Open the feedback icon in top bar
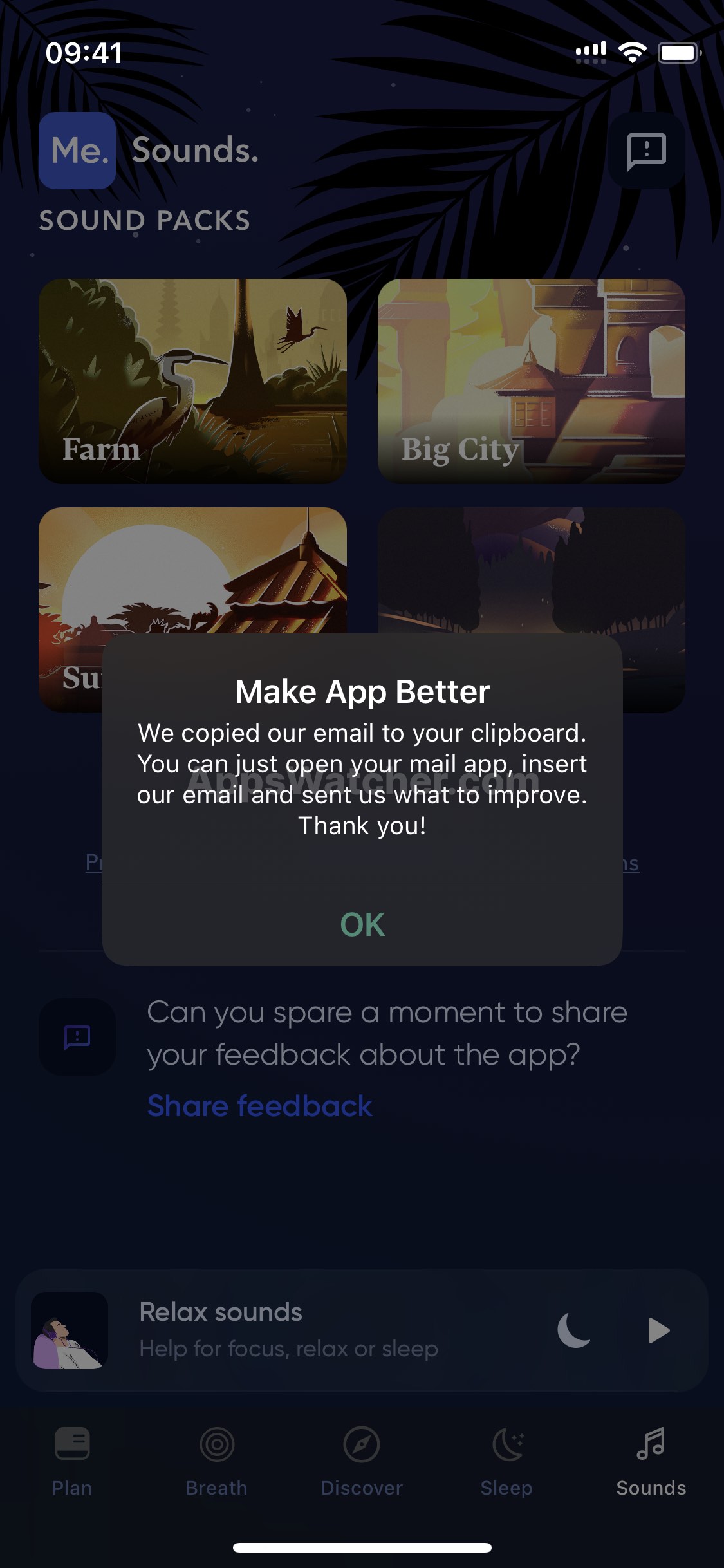 (646, 151)
